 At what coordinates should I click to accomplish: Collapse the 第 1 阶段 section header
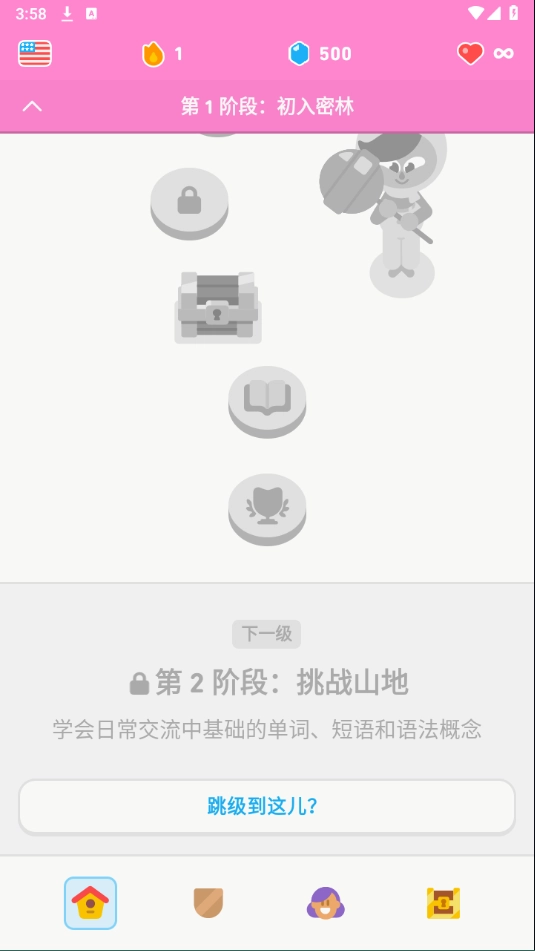[33, 107]
